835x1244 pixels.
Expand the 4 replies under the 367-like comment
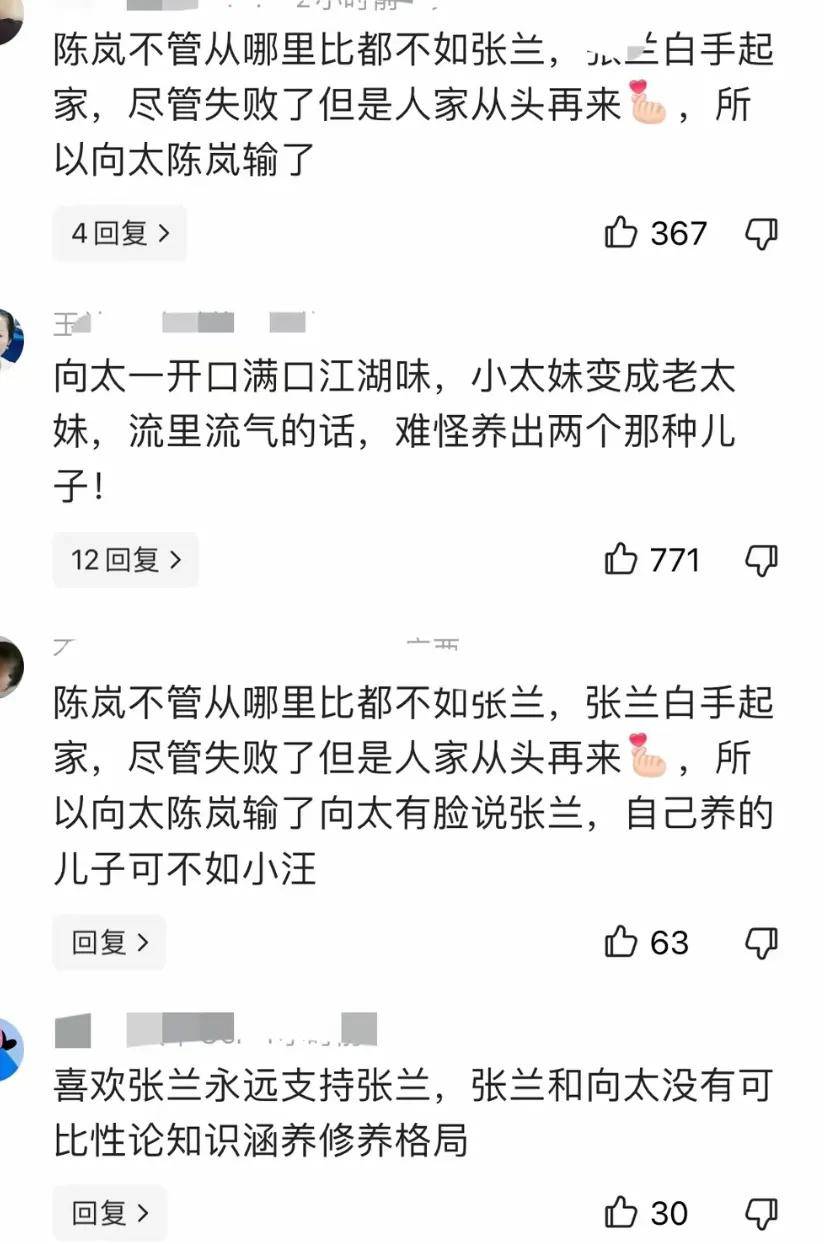click(x=119, y=234)
